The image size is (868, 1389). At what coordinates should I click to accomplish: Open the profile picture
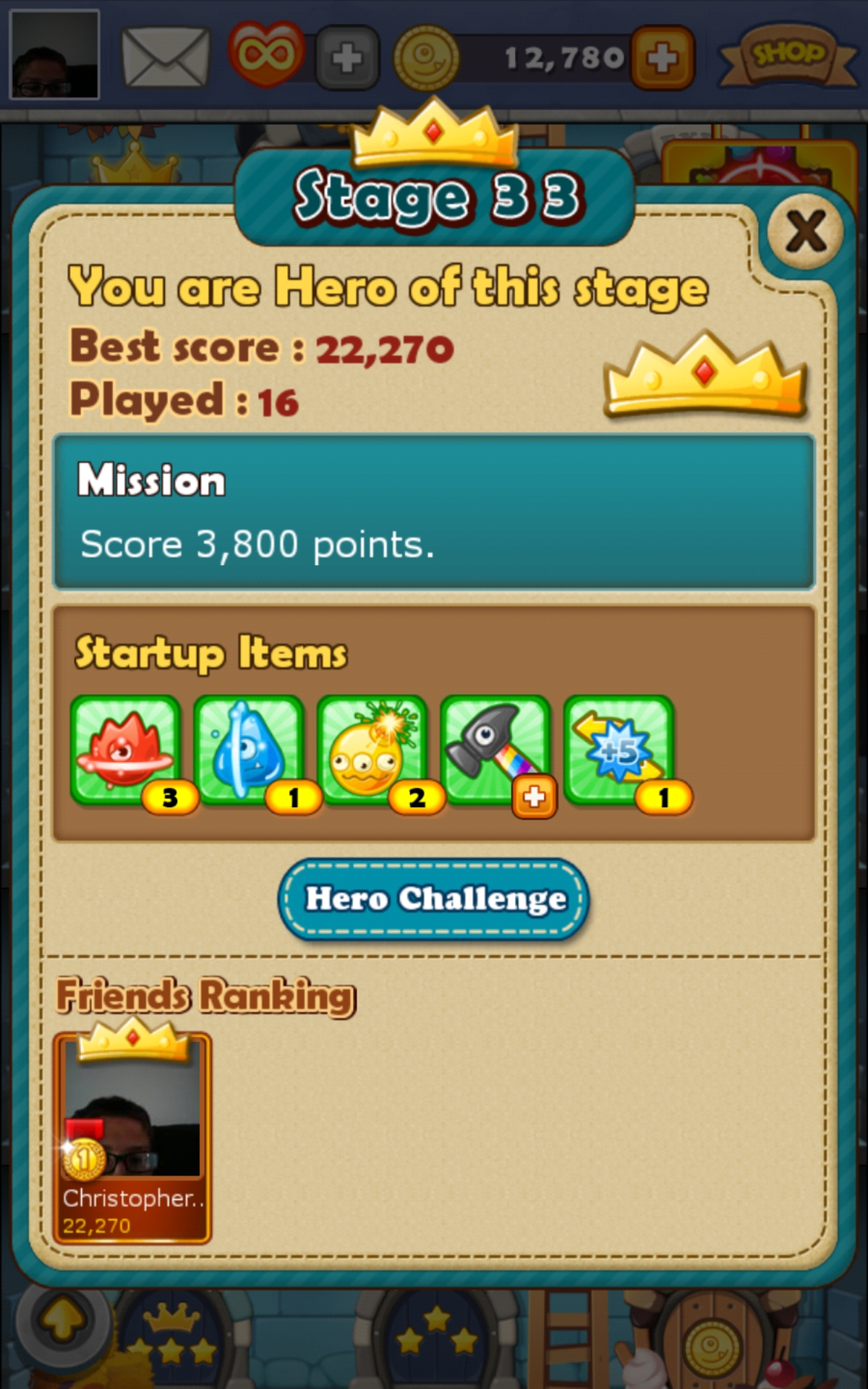pyautogui.click(x=54, y=55)
